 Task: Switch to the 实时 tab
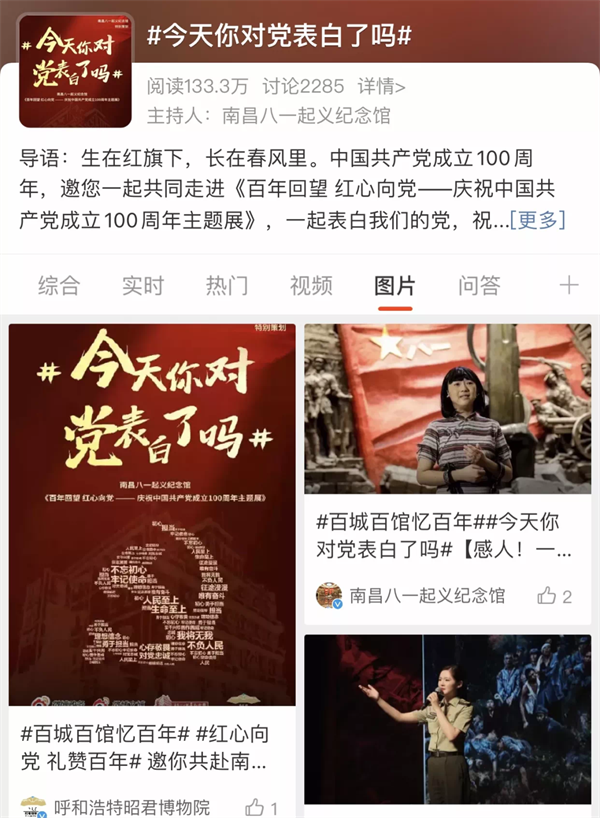coord(142,285)
